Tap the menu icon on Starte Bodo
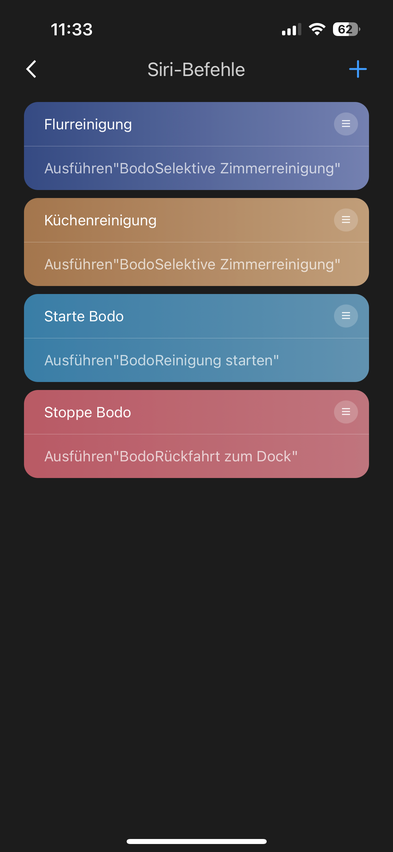The height and width of the screenshot is (852, 393). (x=346, y=316)
